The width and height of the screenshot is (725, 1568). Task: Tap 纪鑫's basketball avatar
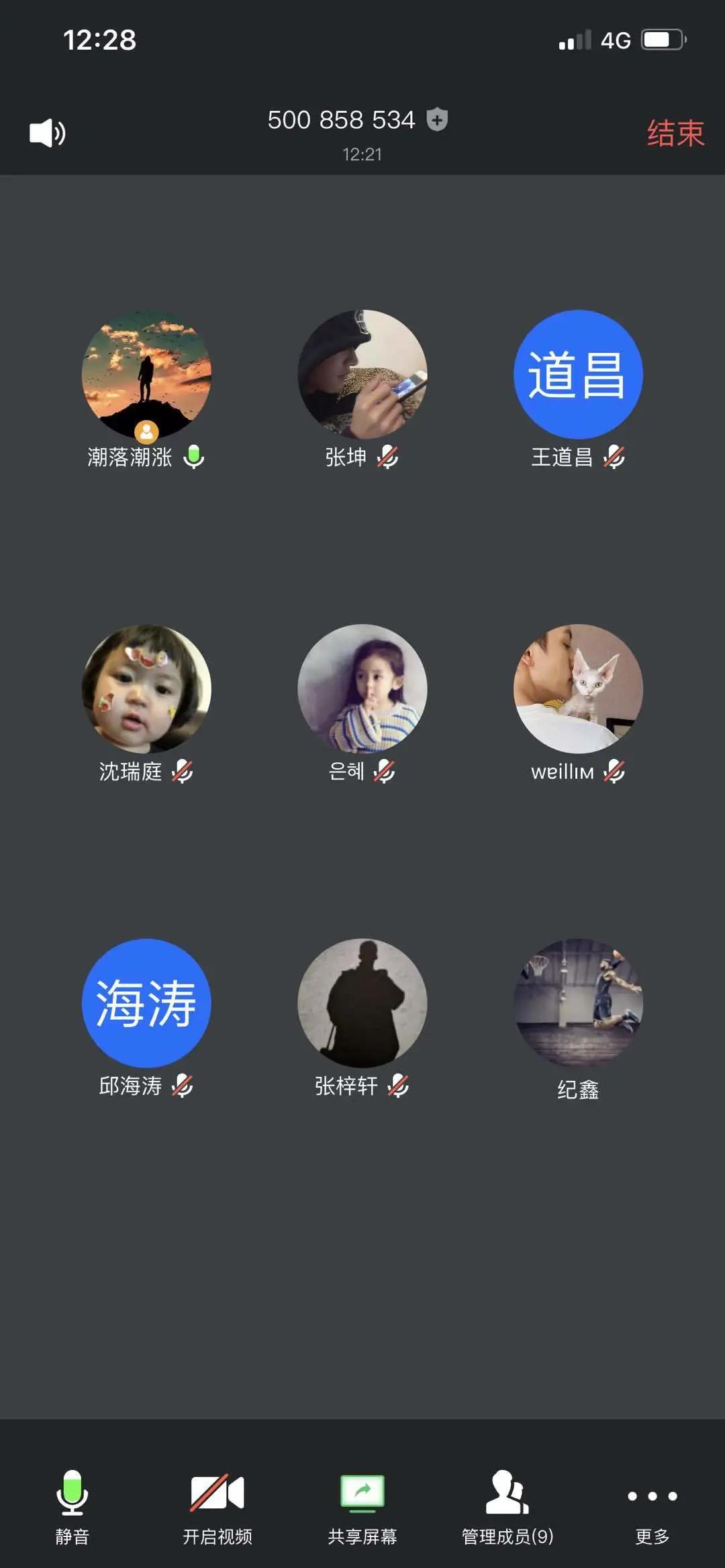(578, 1002)
